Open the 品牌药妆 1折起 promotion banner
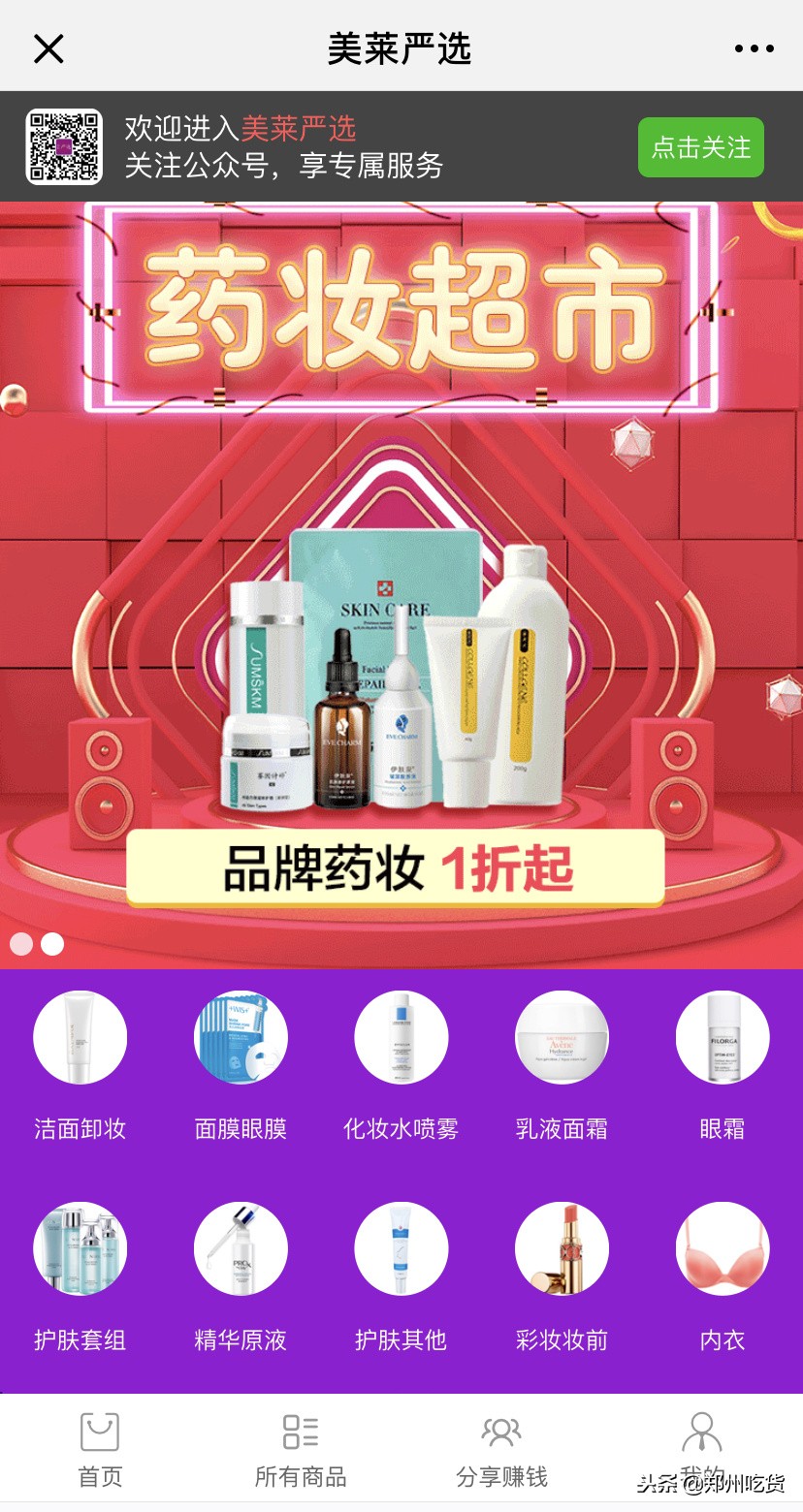Viewport: 803px width, 1512px height. point(401,867)
